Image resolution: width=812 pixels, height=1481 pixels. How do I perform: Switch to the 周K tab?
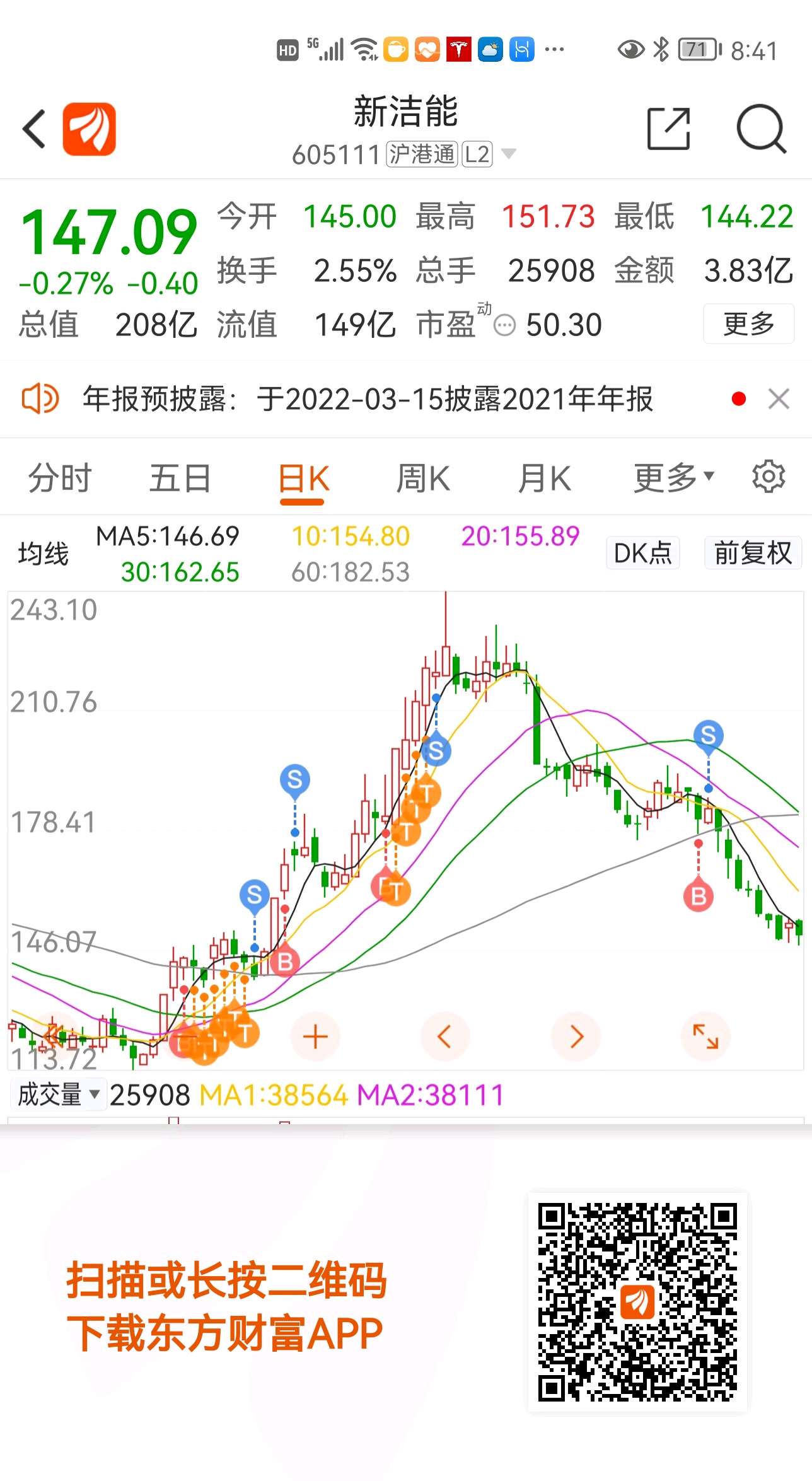[424, 477]
